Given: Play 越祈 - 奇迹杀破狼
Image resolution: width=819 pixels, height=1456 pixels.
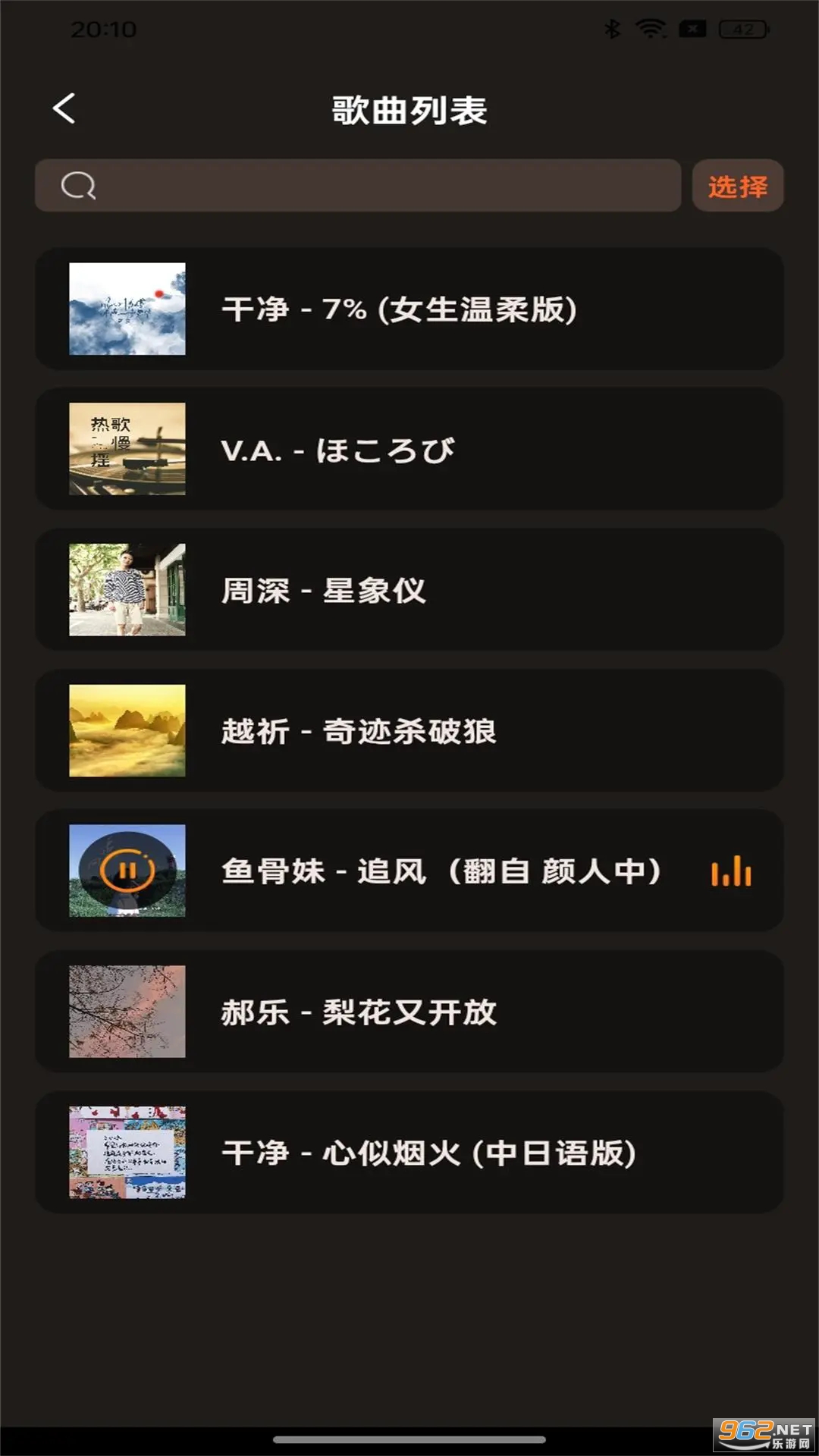Looking at the screenshot, I should pyautogui.click(x=409, y=731).
